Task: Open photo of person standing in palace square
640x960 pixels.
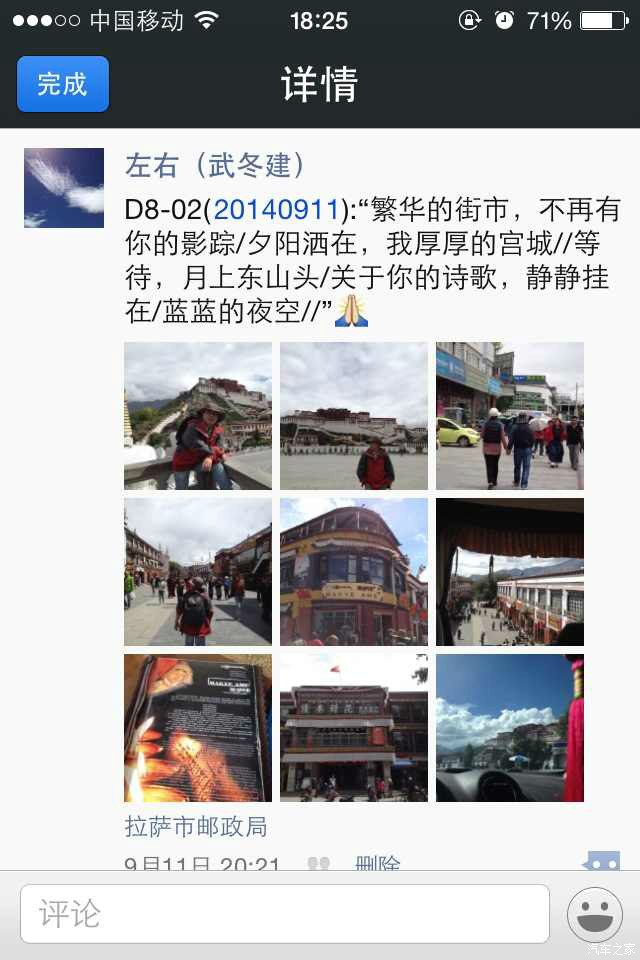Action: coord(354,416)
